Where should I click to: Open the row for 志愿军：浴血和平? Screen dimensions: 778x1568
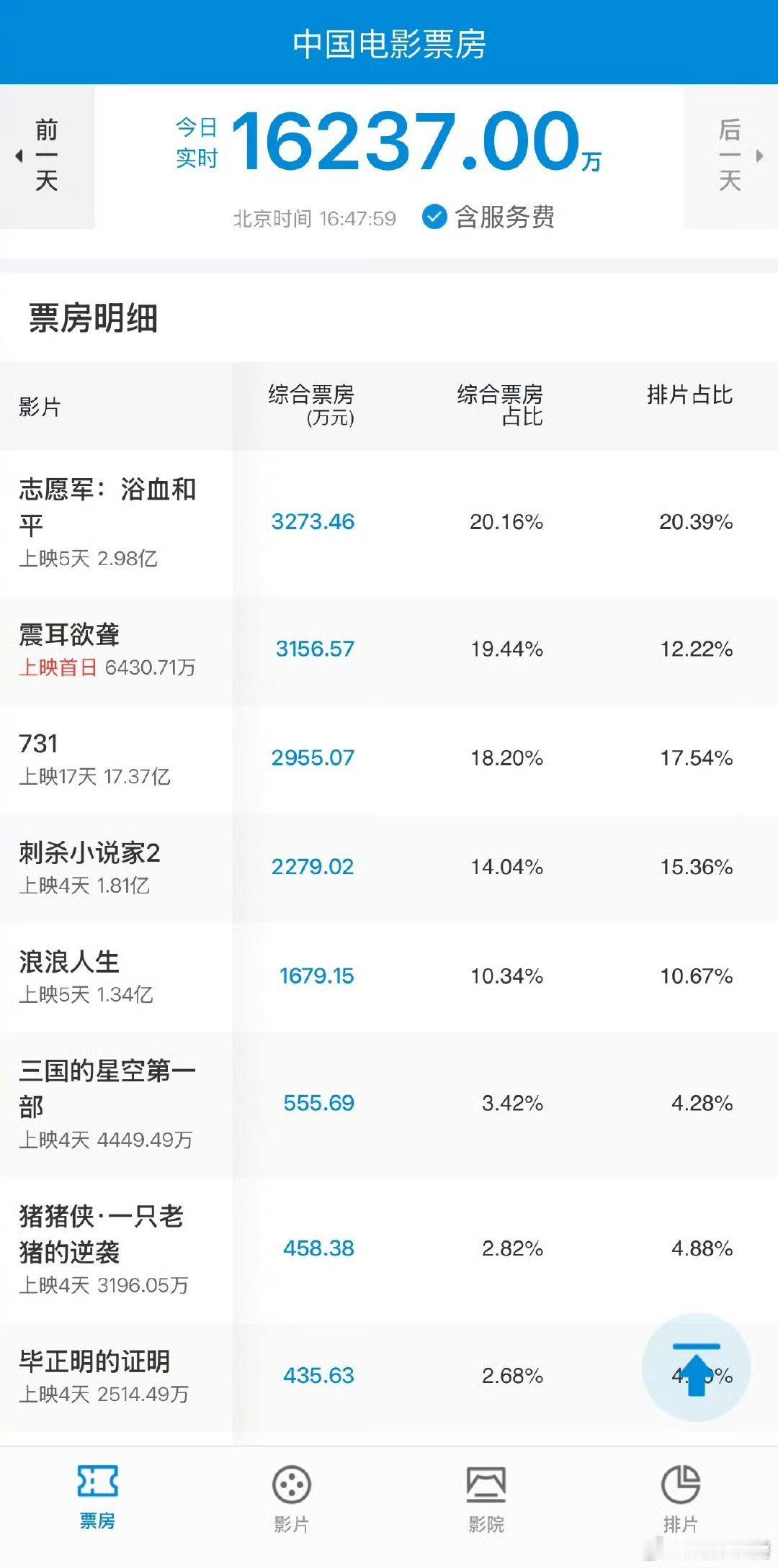(x=389, y=523)
